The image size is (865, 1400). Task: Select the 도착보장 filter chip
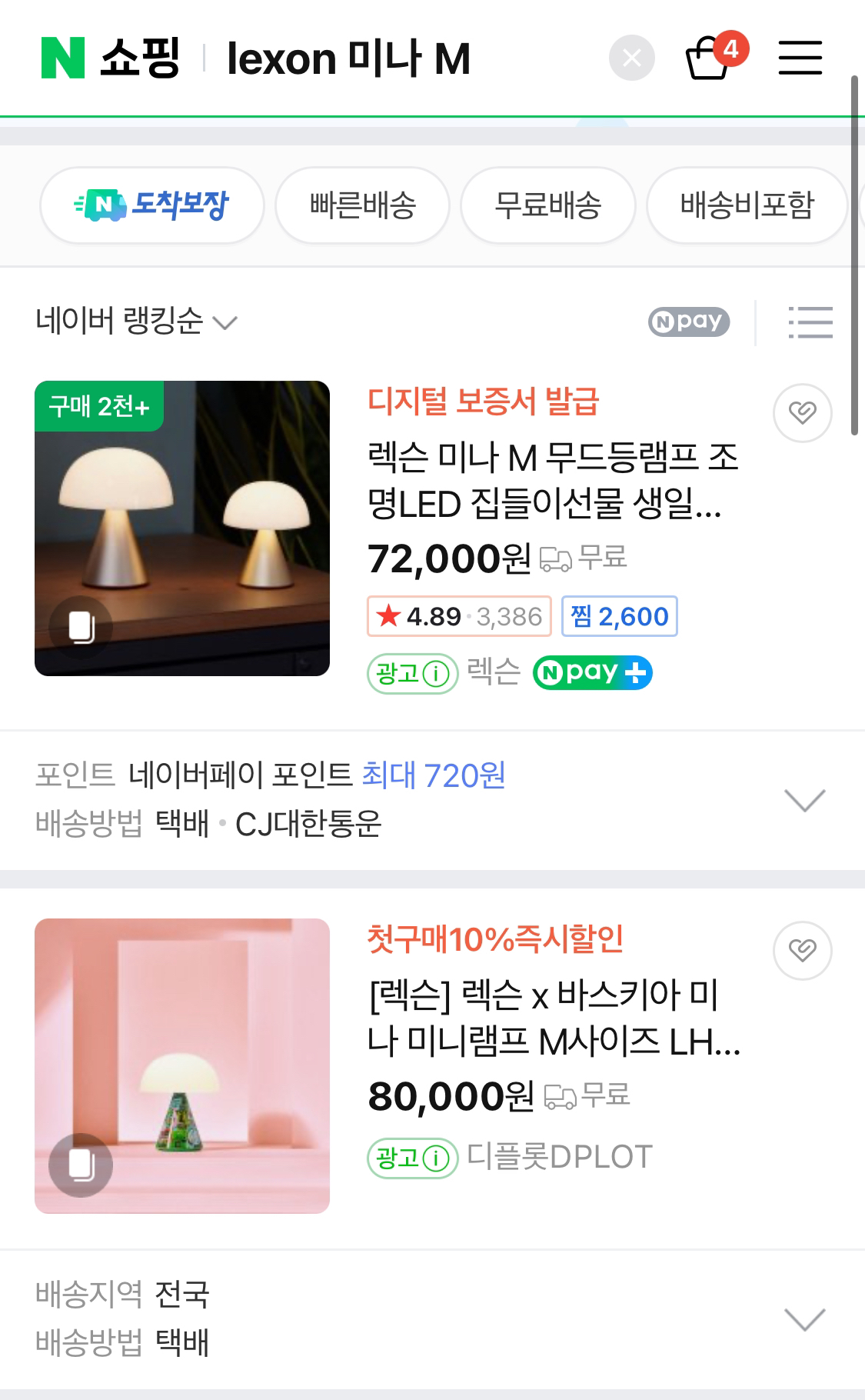[152, 205]
